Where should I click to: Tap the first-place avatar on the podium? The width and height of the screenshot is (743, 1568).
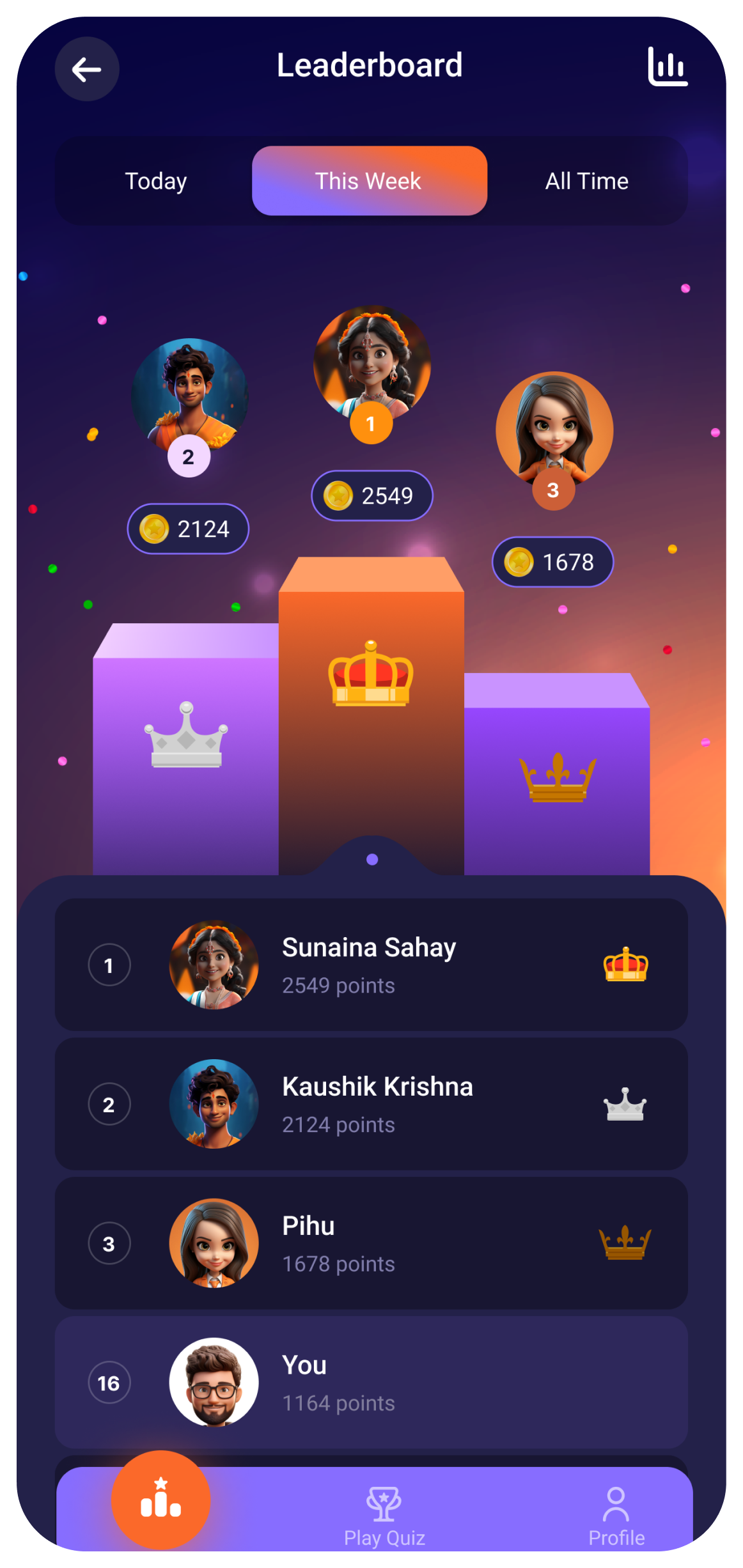372,364
